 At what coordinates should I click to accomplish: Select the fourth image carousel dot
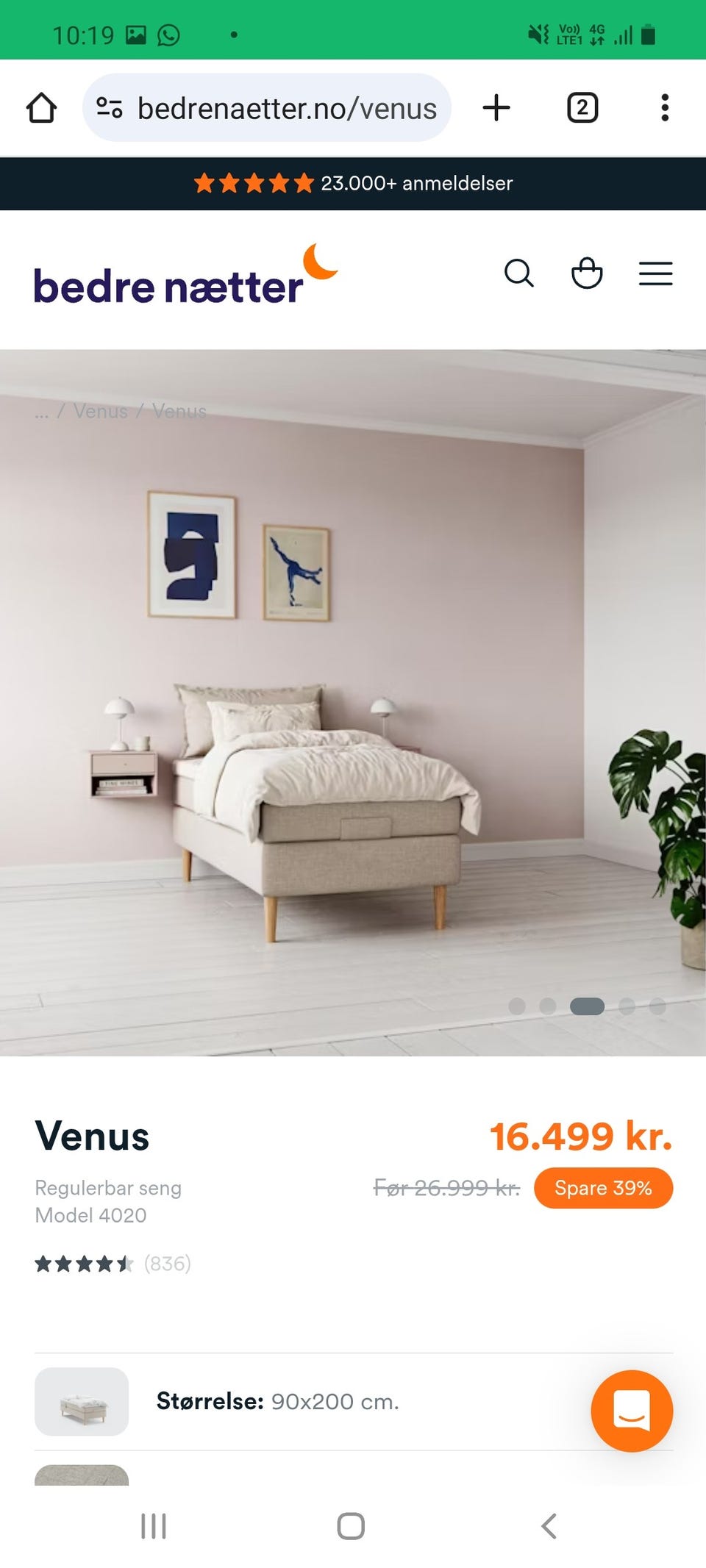627,1006
